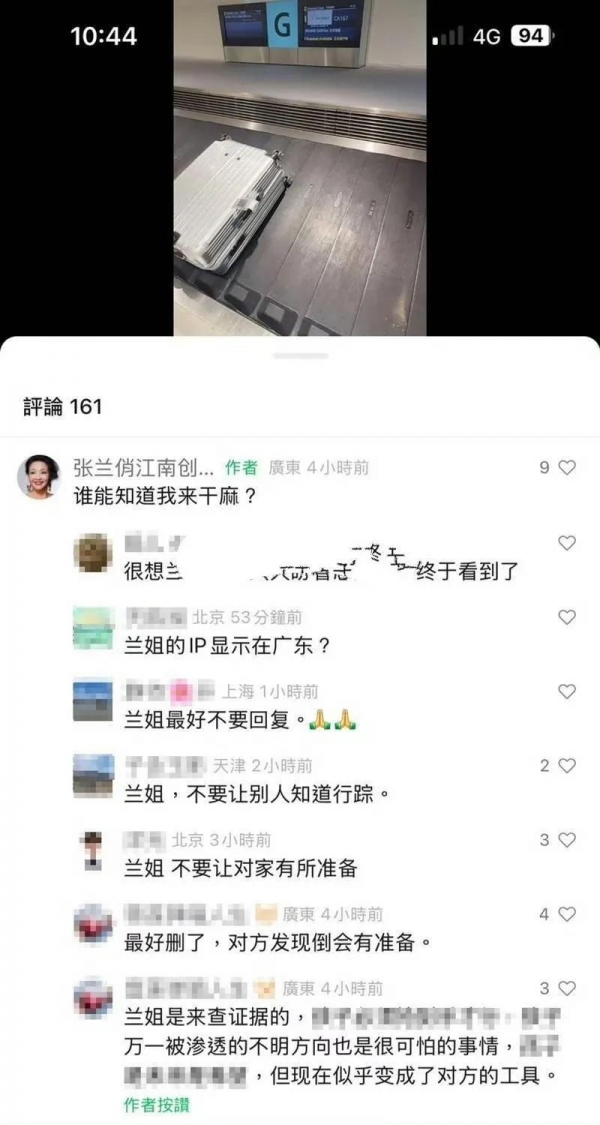Open avatar of the 天津 commenter
Screen dimensions: 600x1125
pyautogui.click(x=93, y=776)
